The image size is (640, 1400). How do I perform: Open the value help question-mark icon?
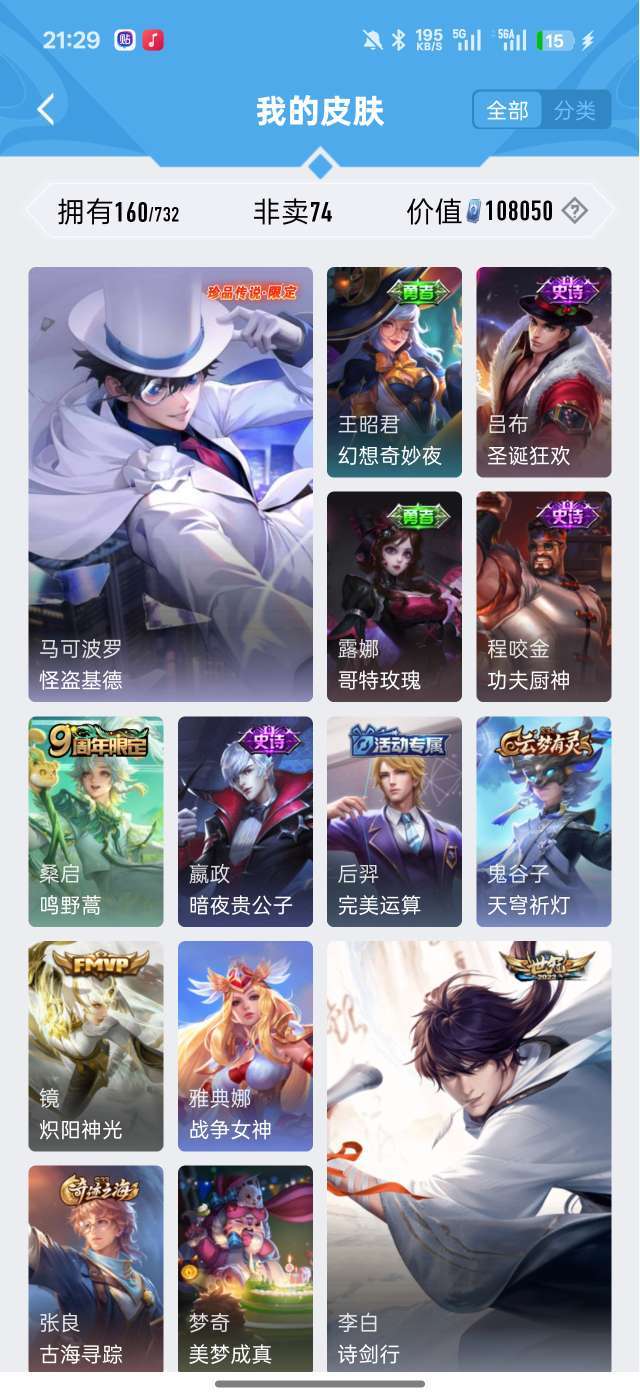coord(574,211)
